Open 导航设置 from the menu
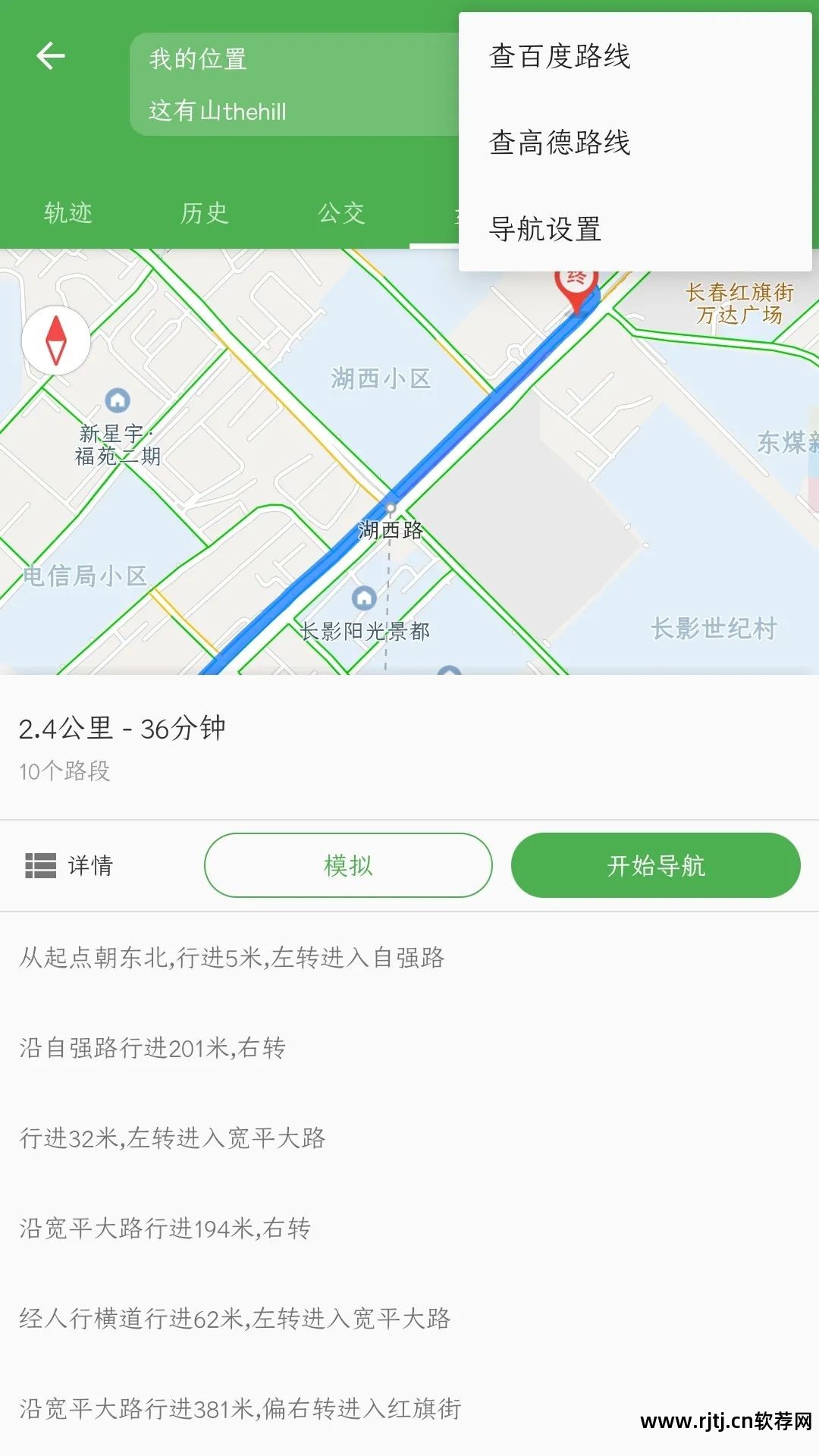Image resolution: width=819 pixels, height=1456 pixels. coord(544,229)
